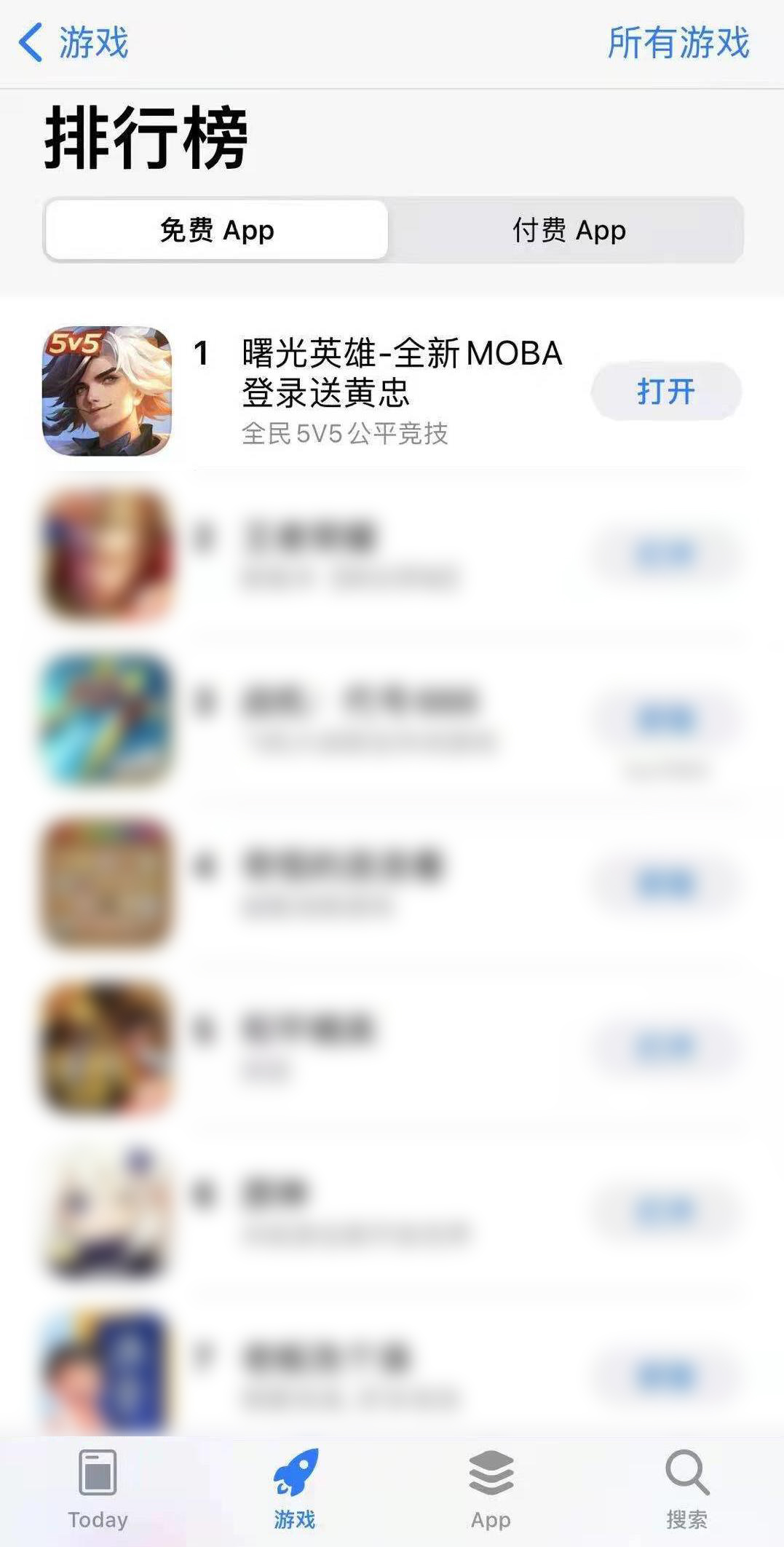784x1547 pixels.
Task: Tap 打开 to launch 曙光英雄
Action: tap(665, 391)
